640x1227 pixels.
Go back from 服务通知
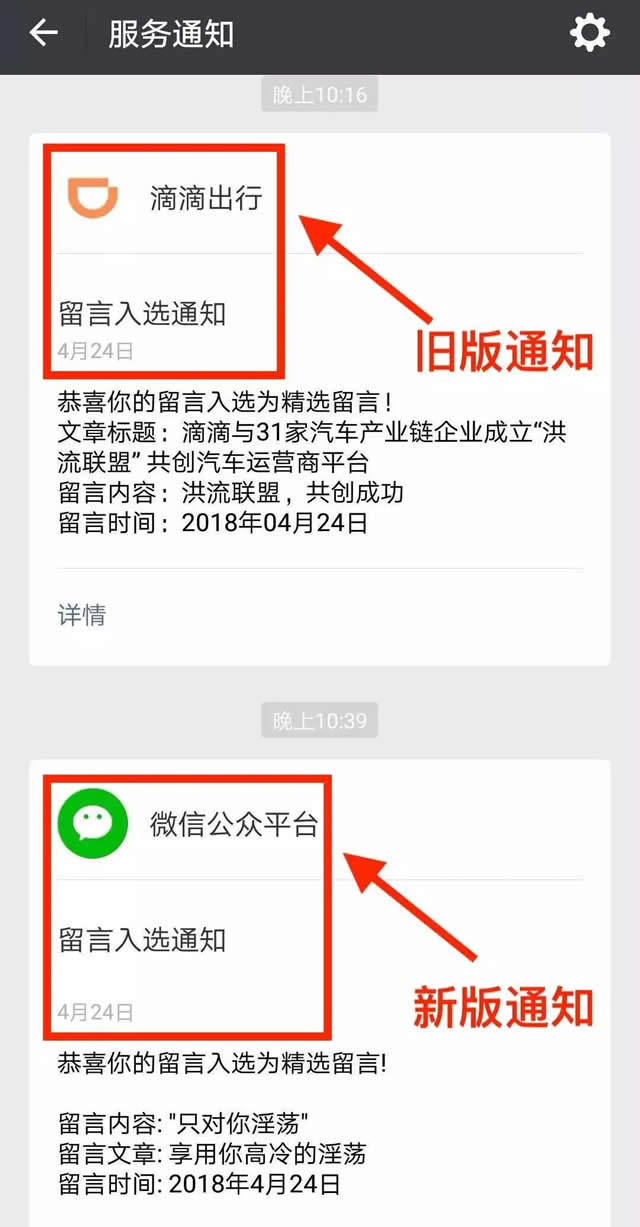click(x=43, y=34)
